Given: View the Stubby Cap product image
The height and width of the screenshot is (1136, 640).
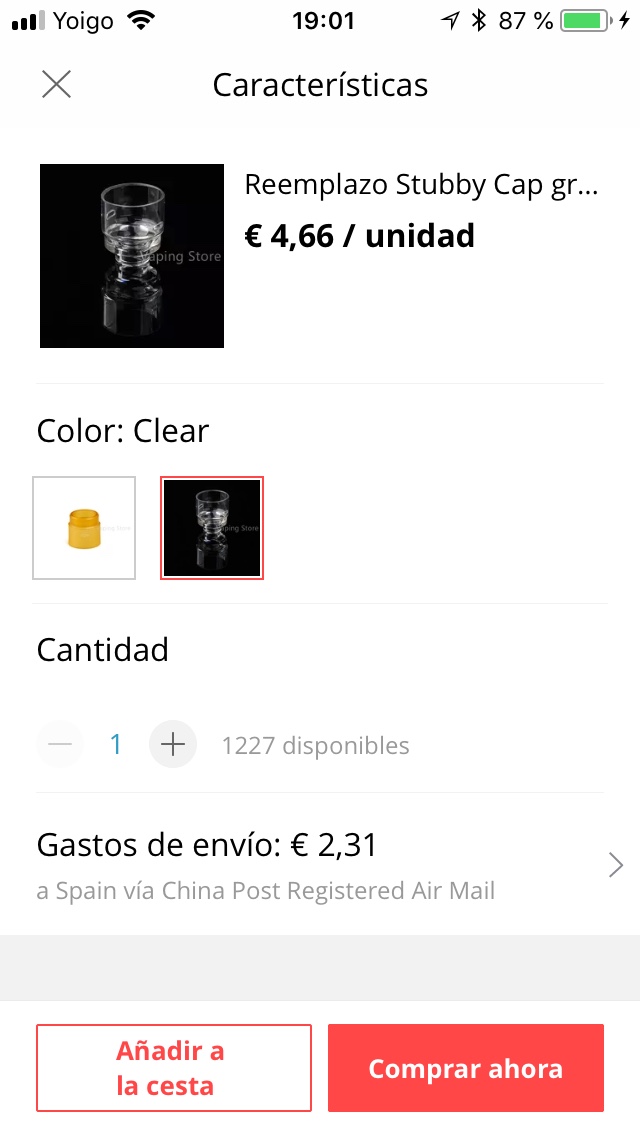Looking at the screenshot, I should click(132, 256).
